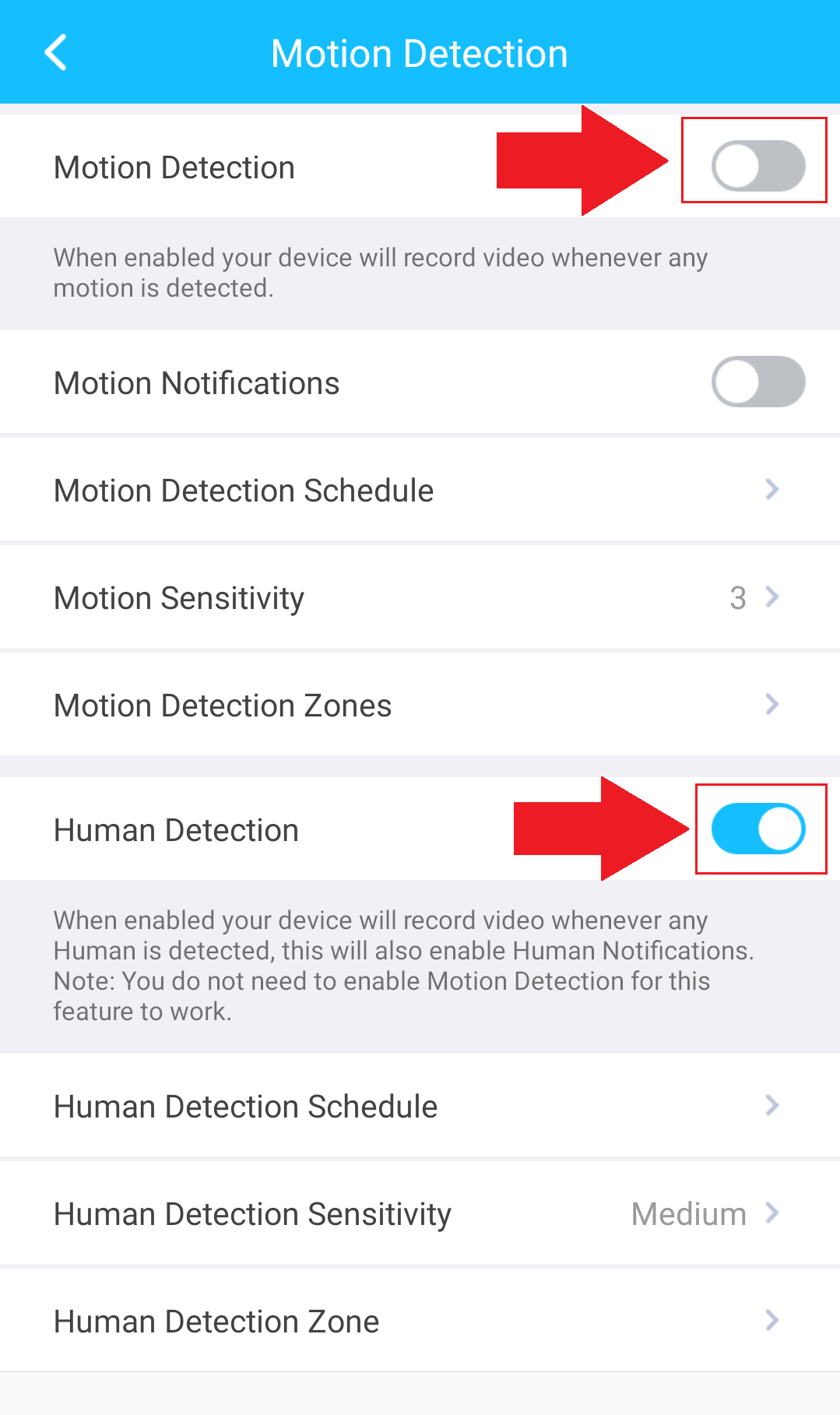Open Motion Detection Schedule
The height and width of the screenshot is (1415, 840).
(420, 490)
